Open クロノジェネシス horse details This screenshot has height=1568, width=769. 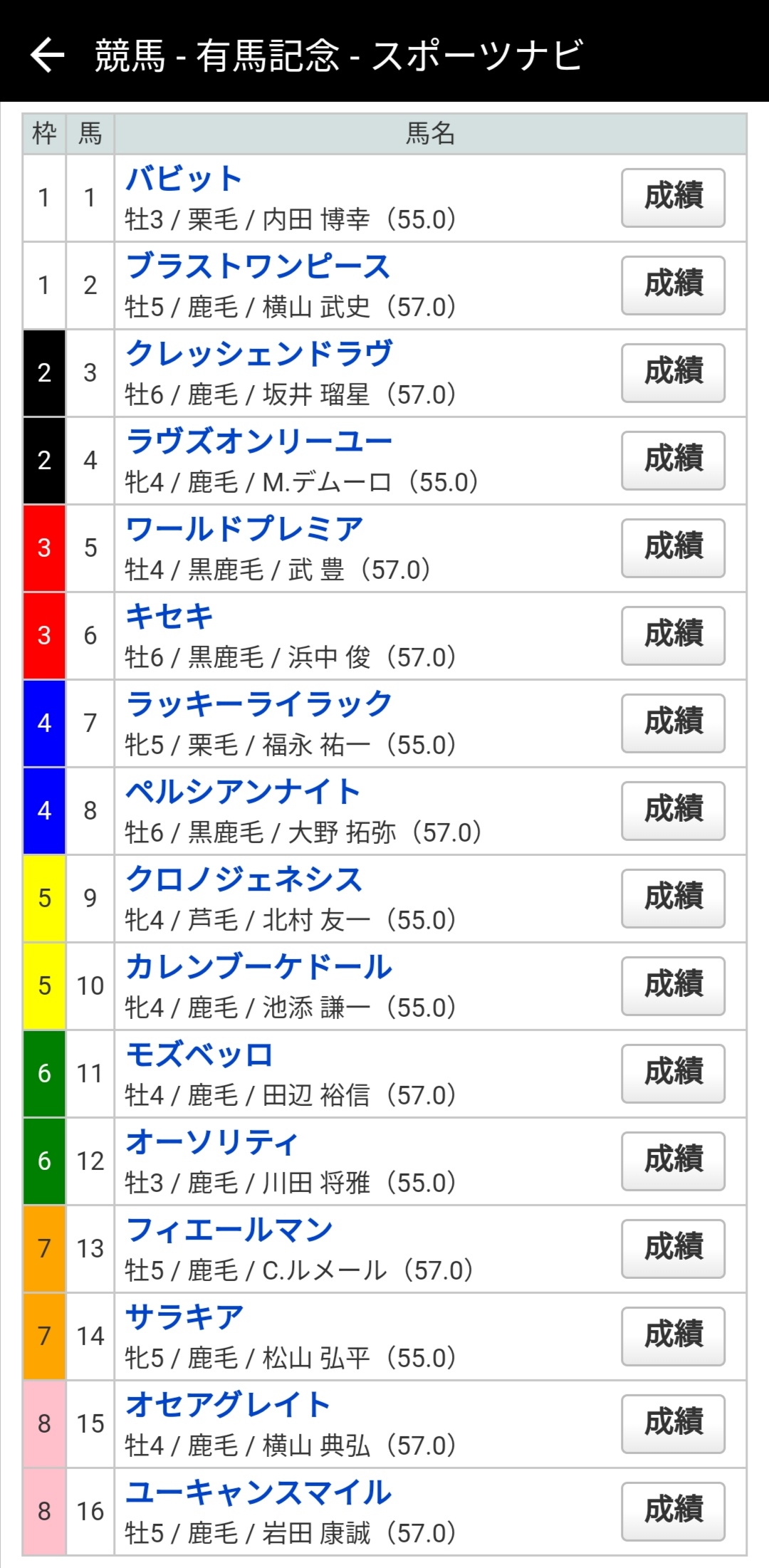(244, 879)
